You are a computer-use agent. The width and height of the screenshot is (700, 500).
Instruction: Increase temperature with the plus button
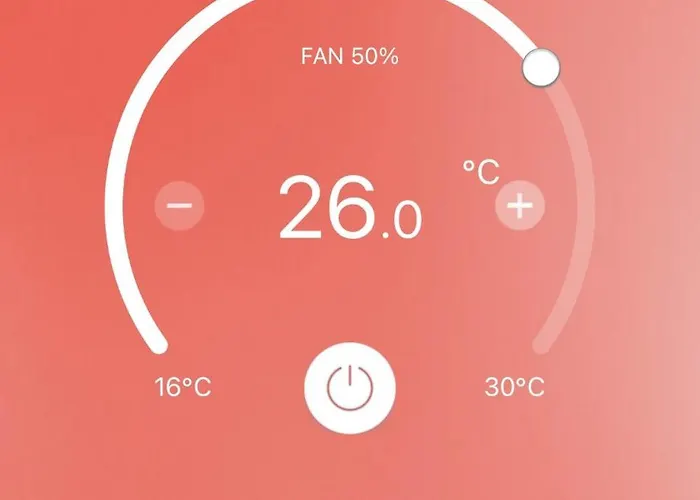[520, 207]
